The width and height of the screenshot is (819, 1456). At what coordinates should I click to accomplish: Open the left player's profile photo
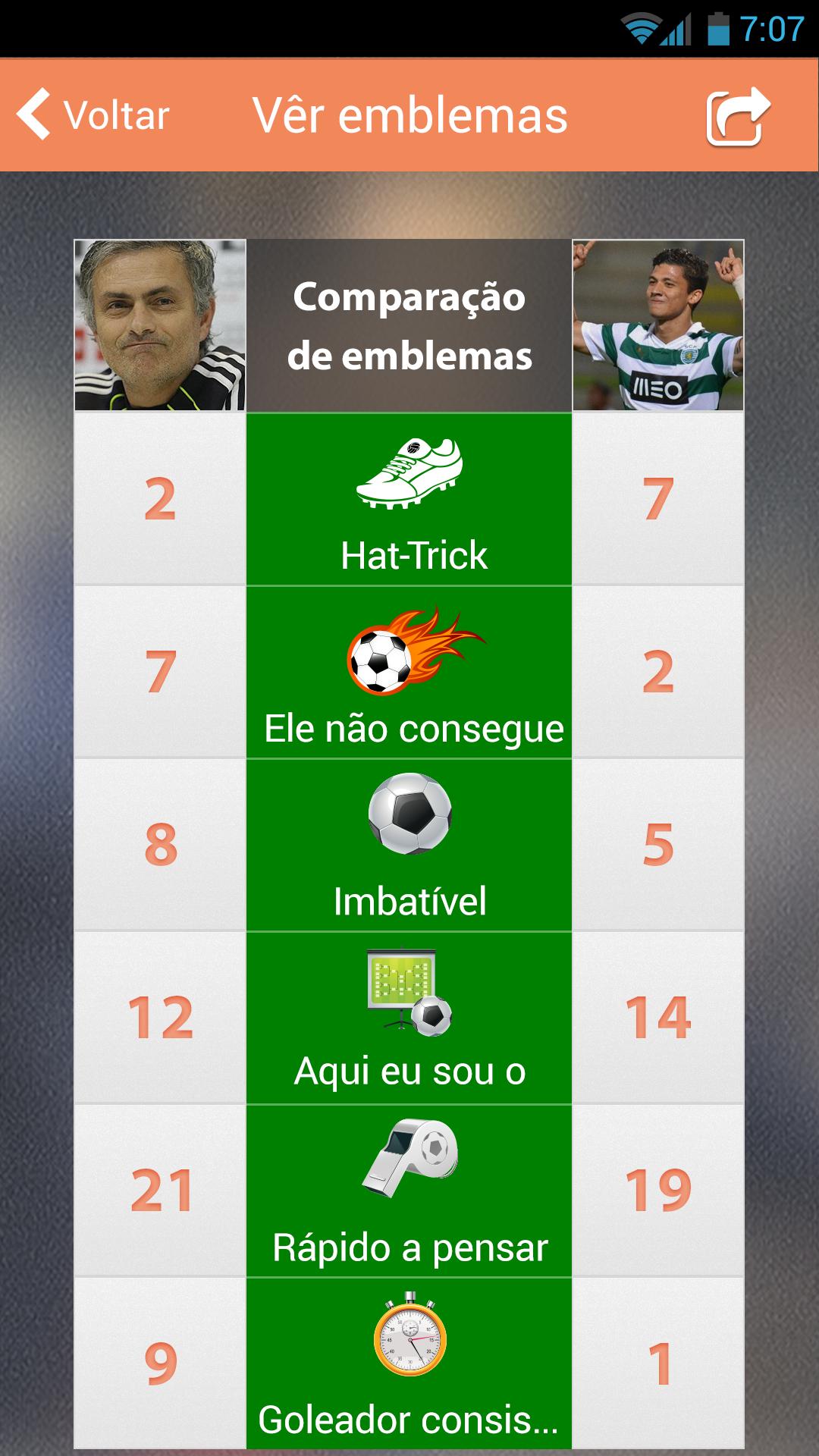[160, 325]
